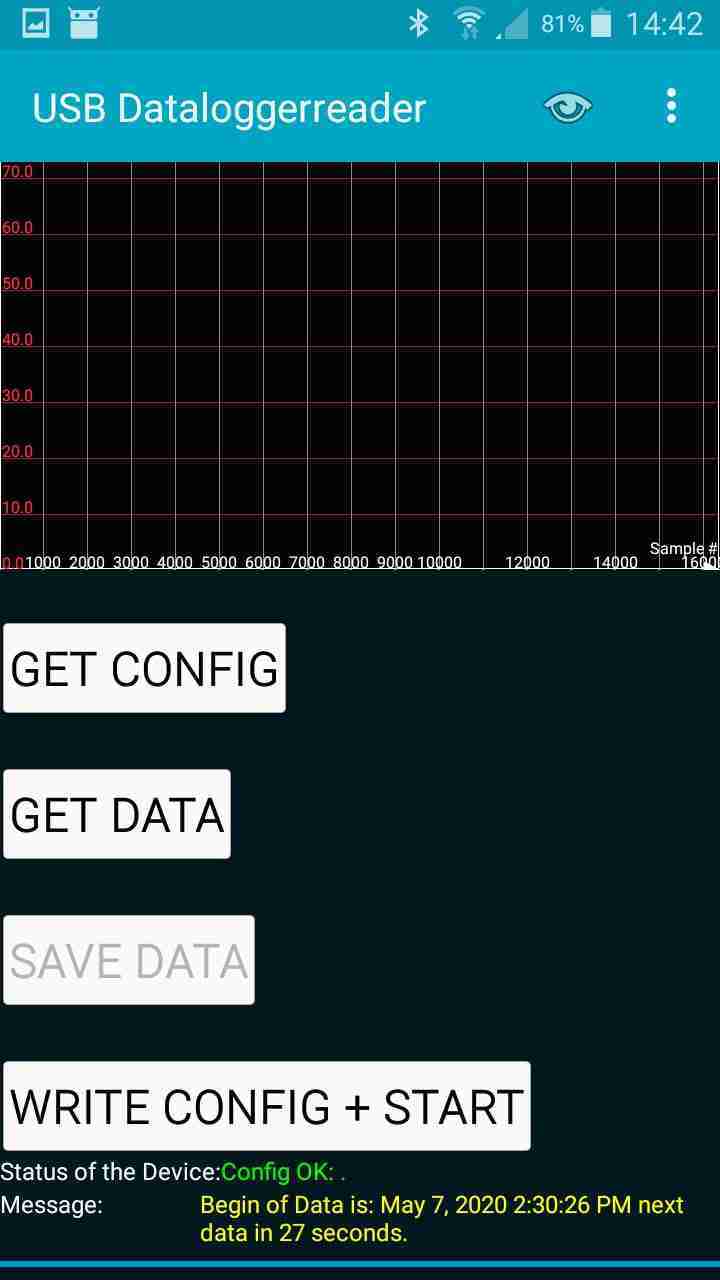Tap the USB Dataloggerreader title
This screenshot has width=720, height=1280.
(x=227, y=107)
